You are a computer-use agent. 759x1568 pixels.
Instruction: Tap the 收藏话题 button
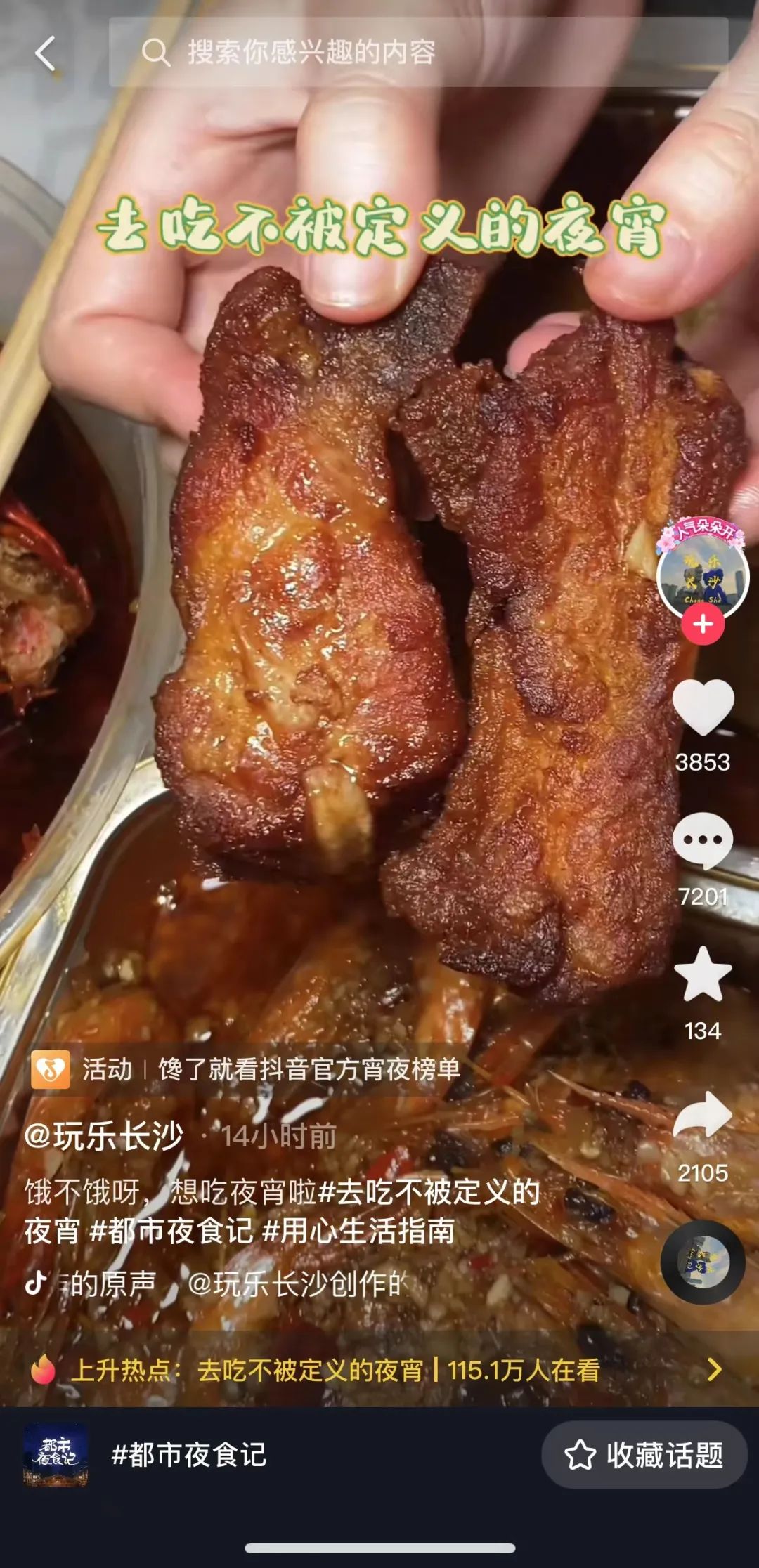tap(644, 1455)
